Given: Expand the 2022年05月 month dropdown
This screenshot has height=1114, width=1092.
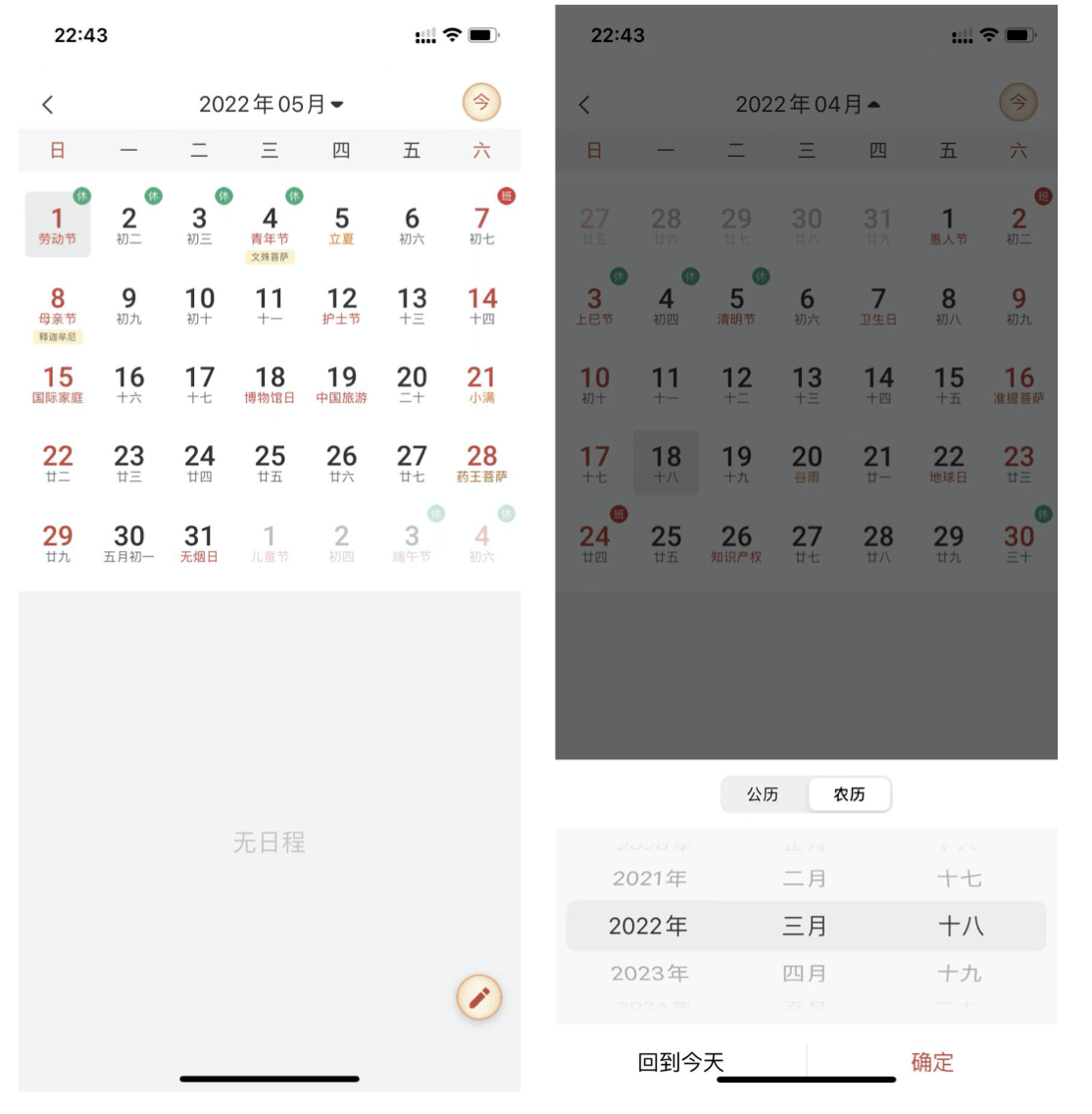Looking at the screenshot, I should (271, 104).
